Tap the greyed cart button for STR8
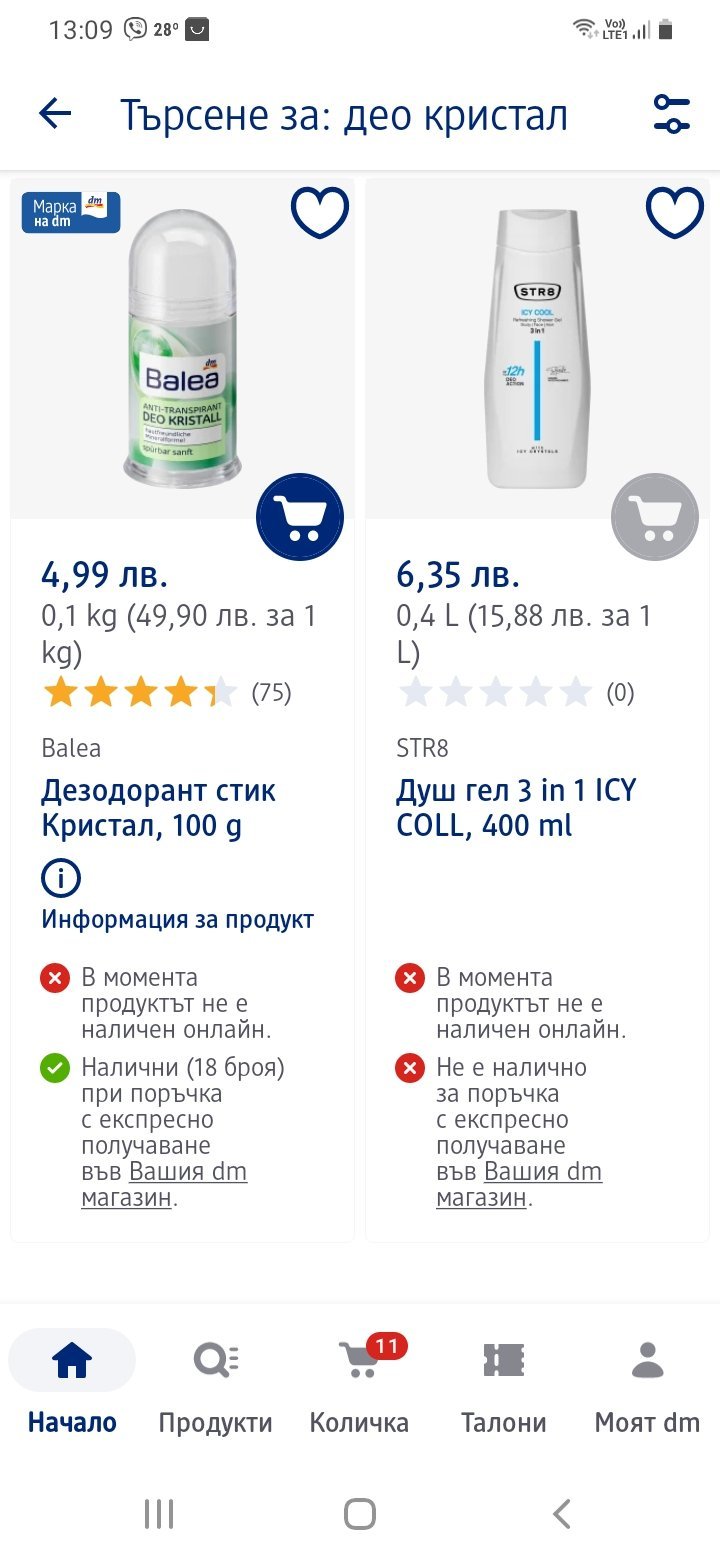This screenshot has width=720, height=1560. point(654,517)
